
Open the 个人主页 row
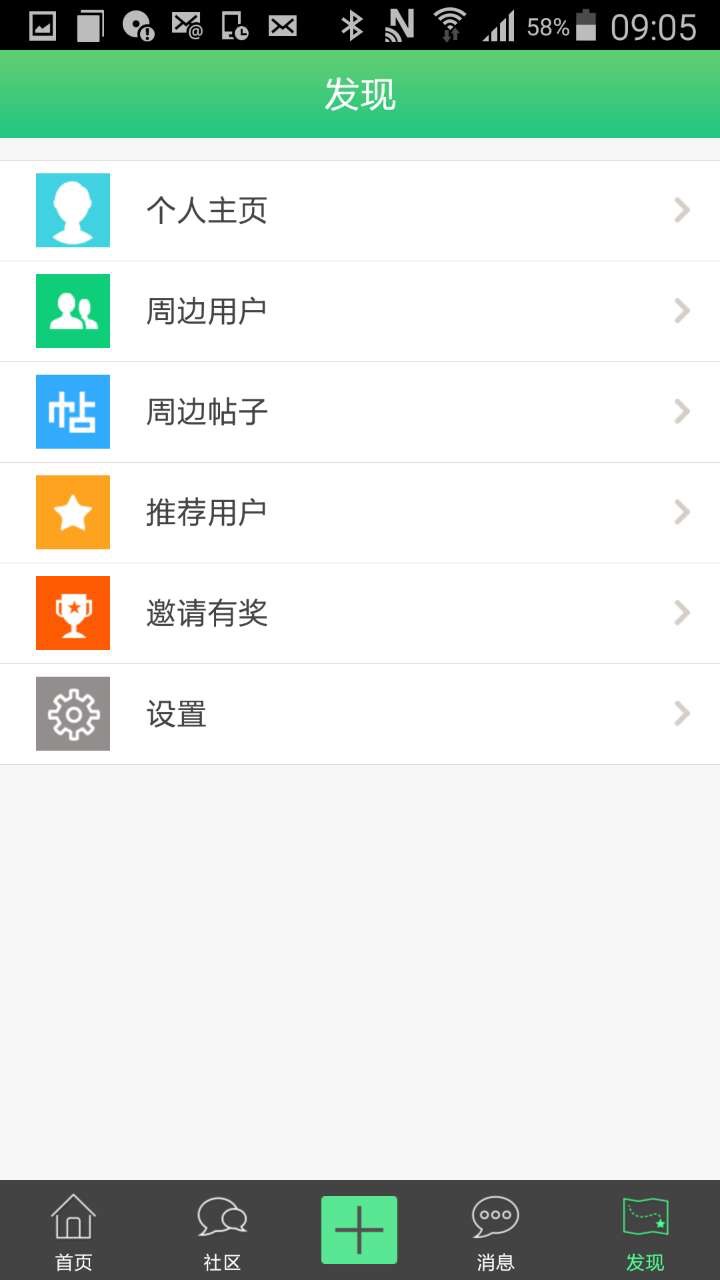click(x=360, y=211)
